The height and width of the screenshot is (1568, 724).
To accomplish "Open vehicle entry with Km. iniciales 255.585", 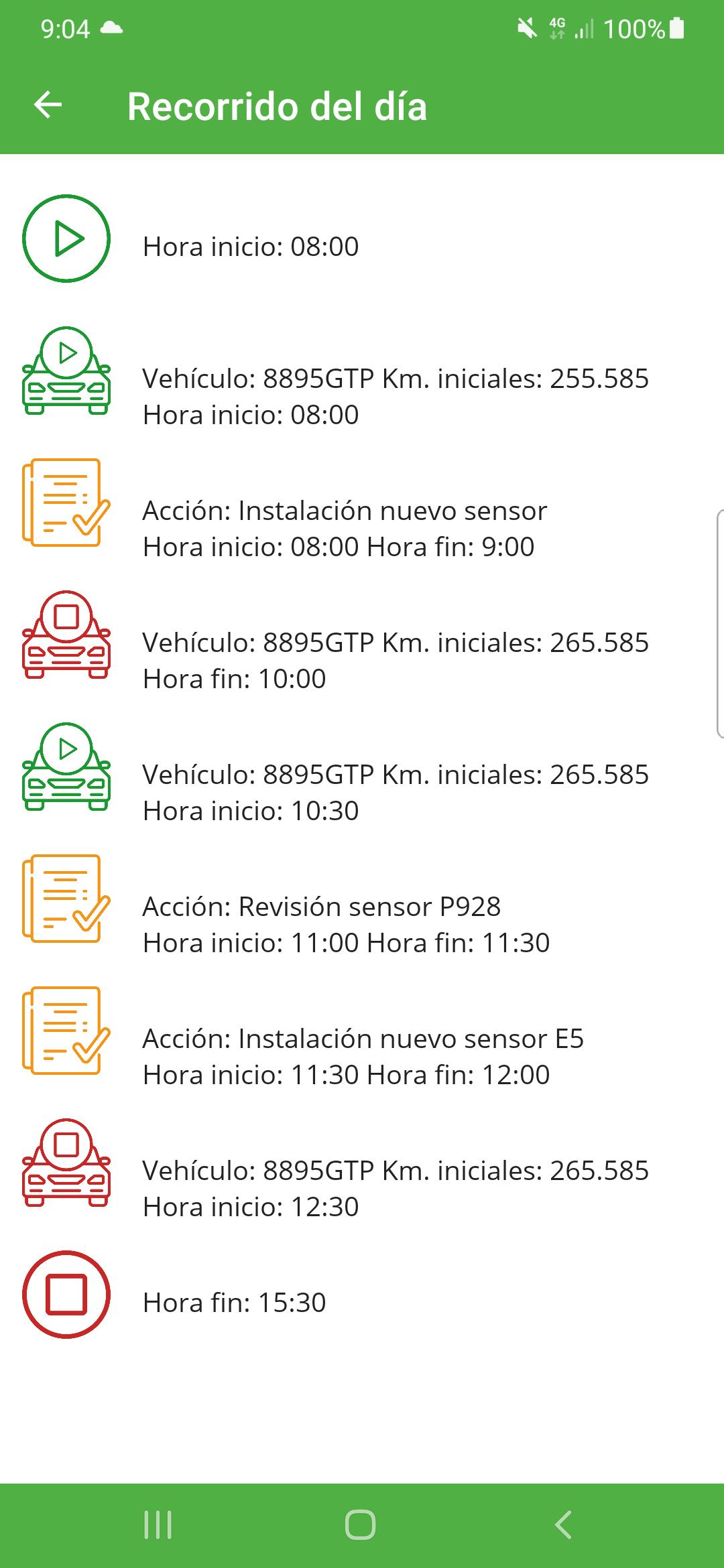I will (362, 372).
